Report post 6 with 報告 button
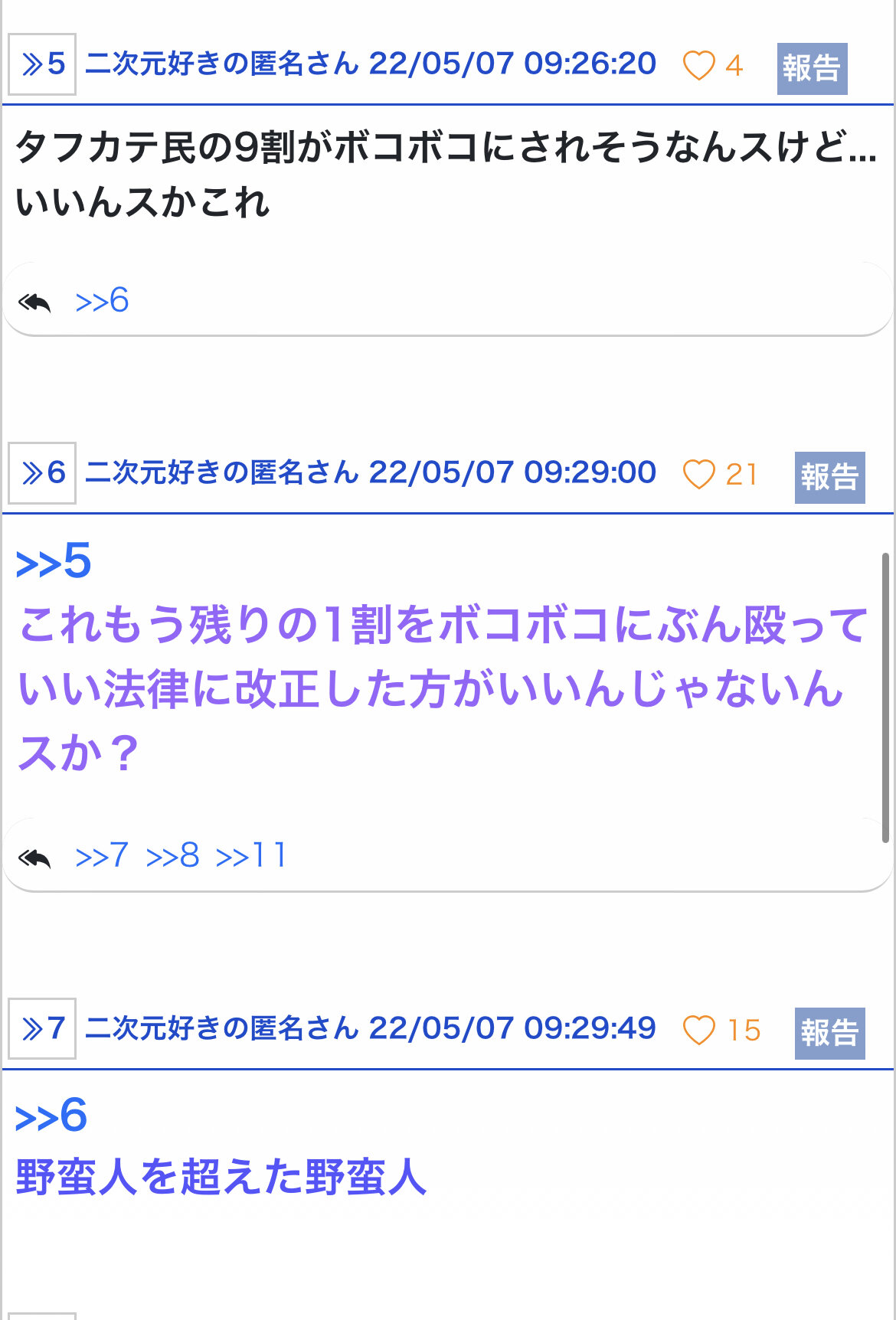This screenshot has width=896, height=1320. (829, 478)
